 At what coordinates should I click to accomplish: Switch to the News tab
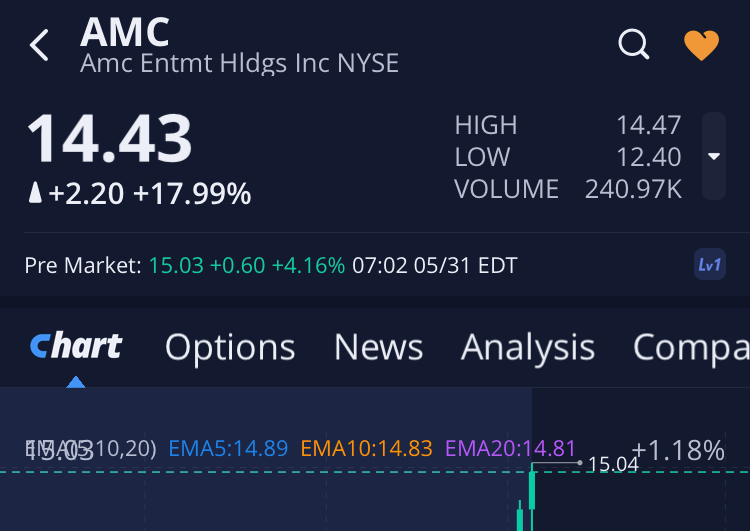(378, 347)
